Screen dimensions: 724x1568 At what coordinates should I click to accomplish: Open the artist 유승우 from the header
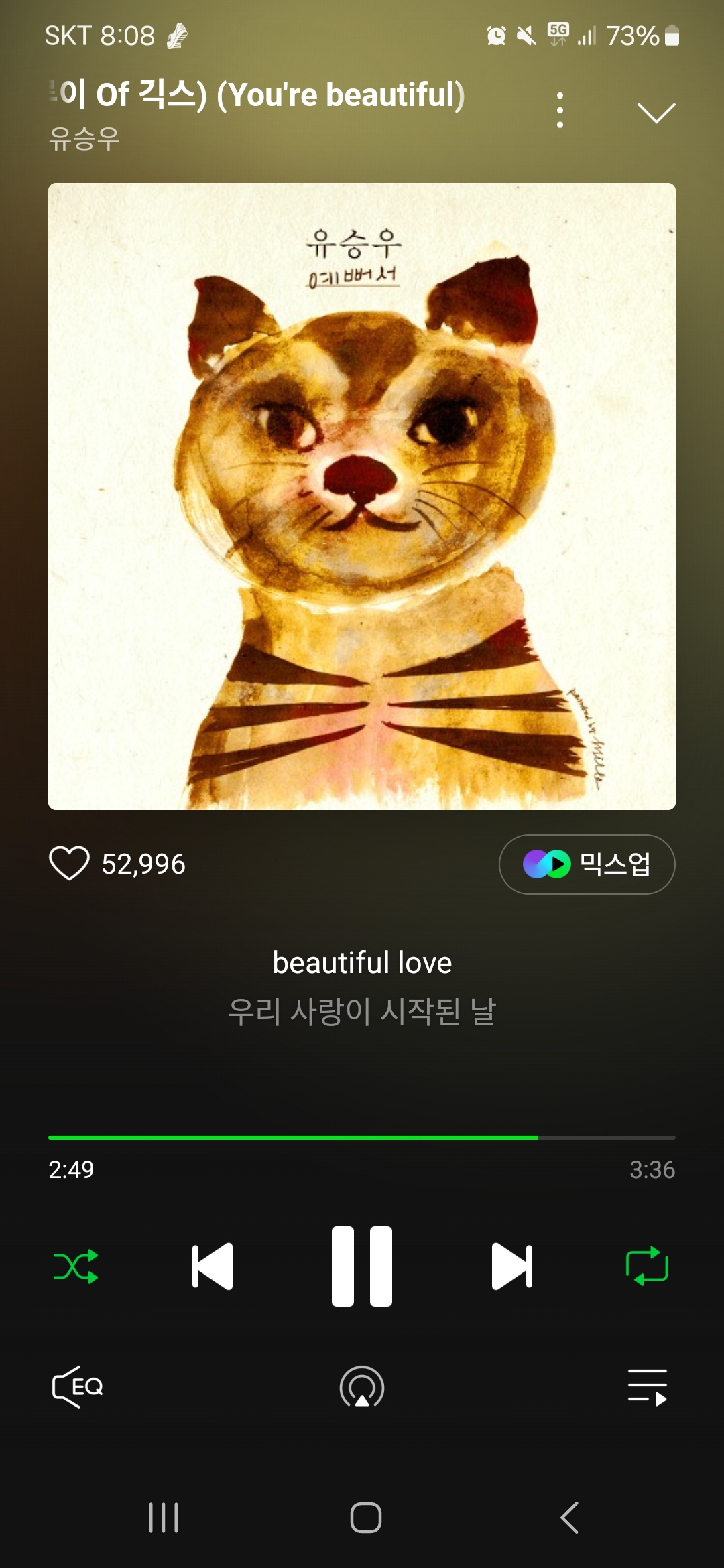[x=84, y=139]
